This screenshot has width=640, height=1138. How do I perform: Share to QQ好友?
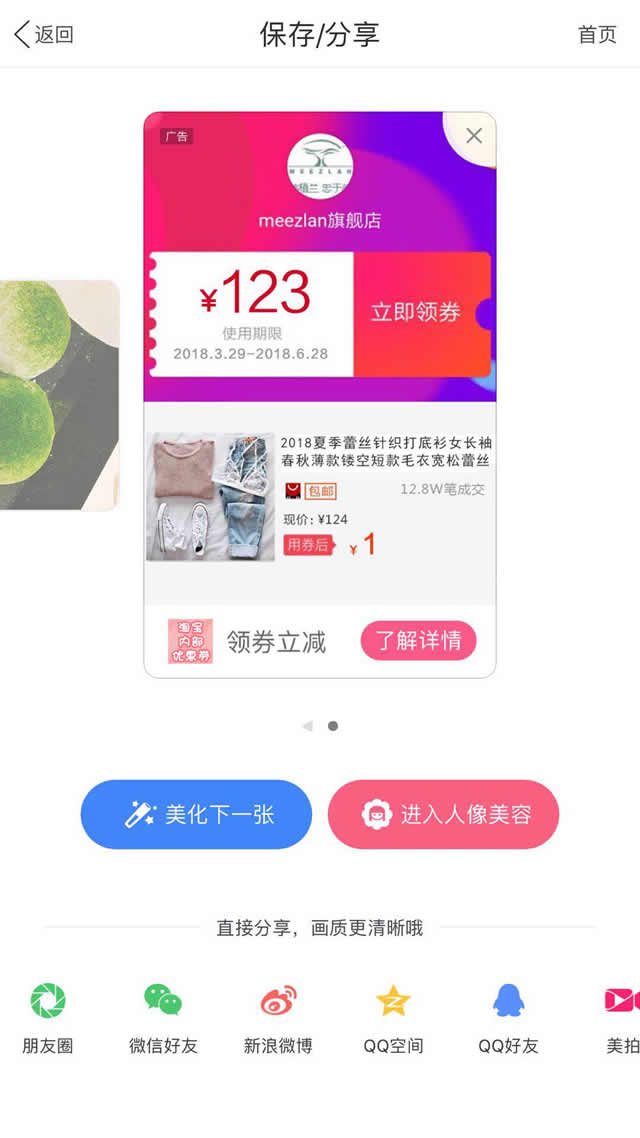[508, 1015]
